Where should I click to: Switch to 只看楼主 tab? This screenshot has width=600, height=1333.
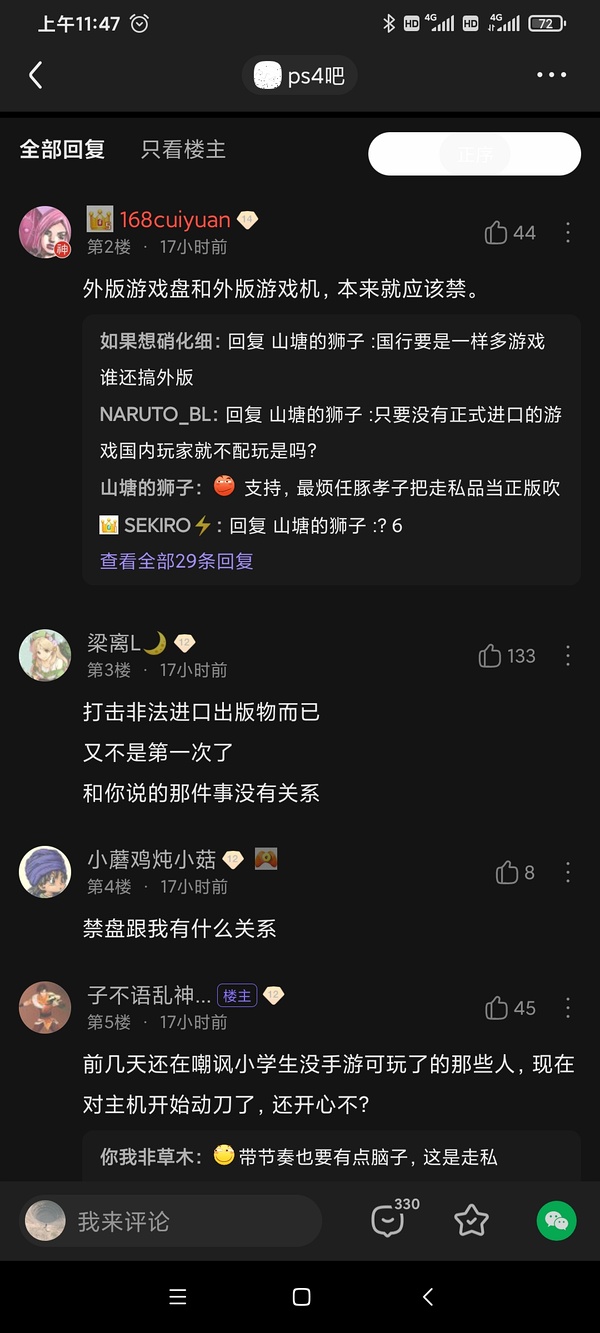point(183,149)
